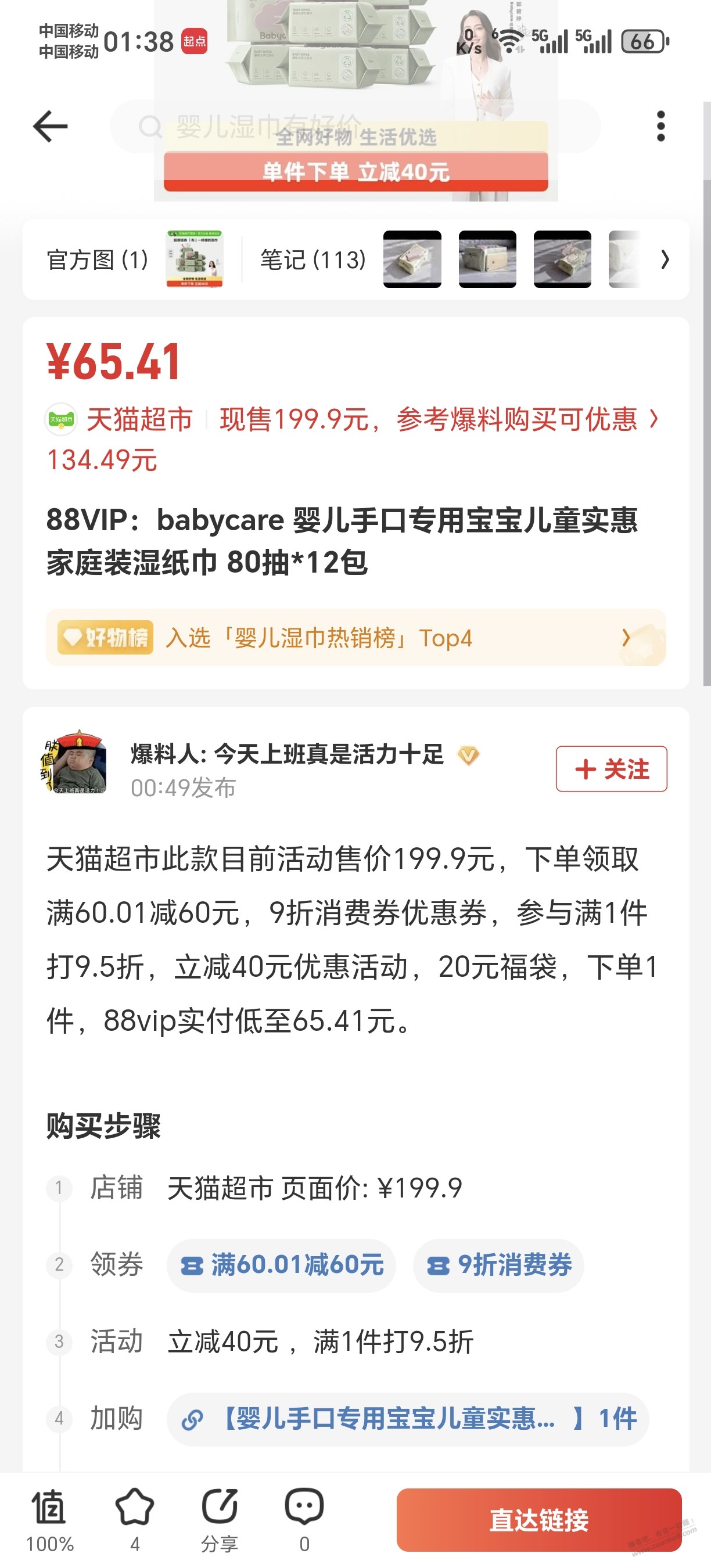Open the 笔记 (113) notes gallery
This screenshot has height=1568, width=711.
(313, 260)
